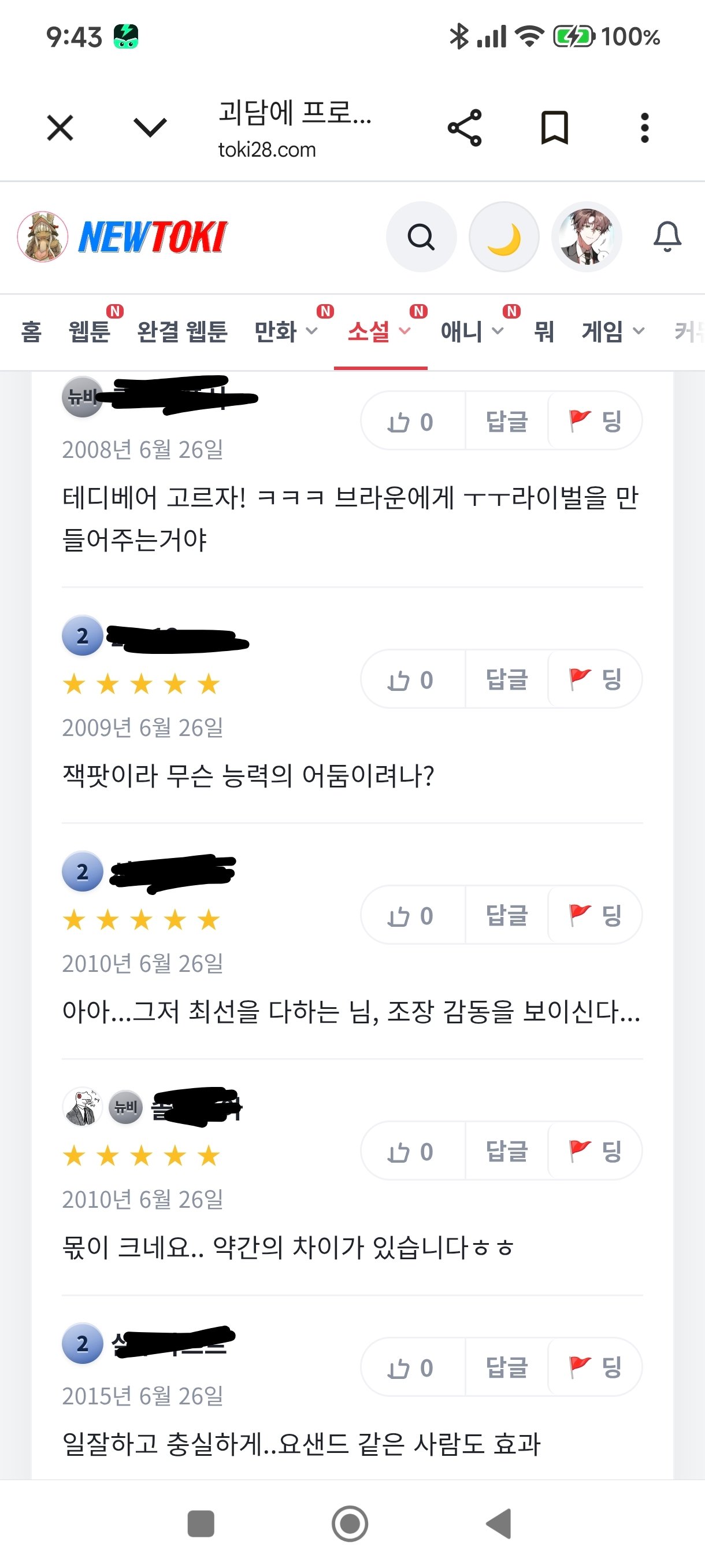Open the browser overflow menu

click(x=645, y=128)
